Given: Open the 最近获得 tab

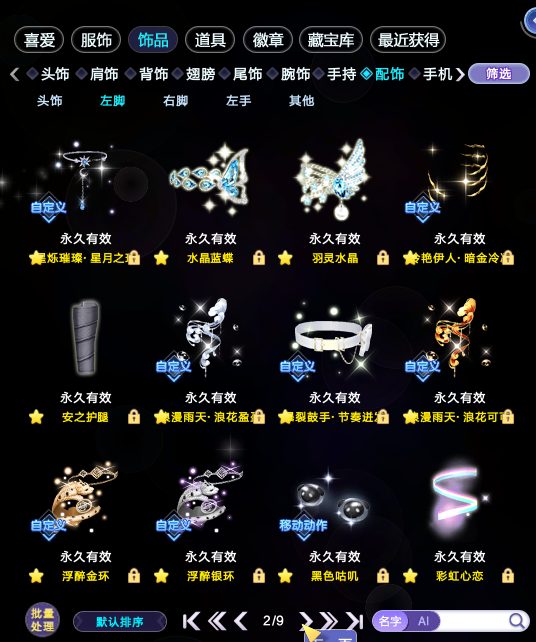Looking at the screenshot, I should coord(408,40).
